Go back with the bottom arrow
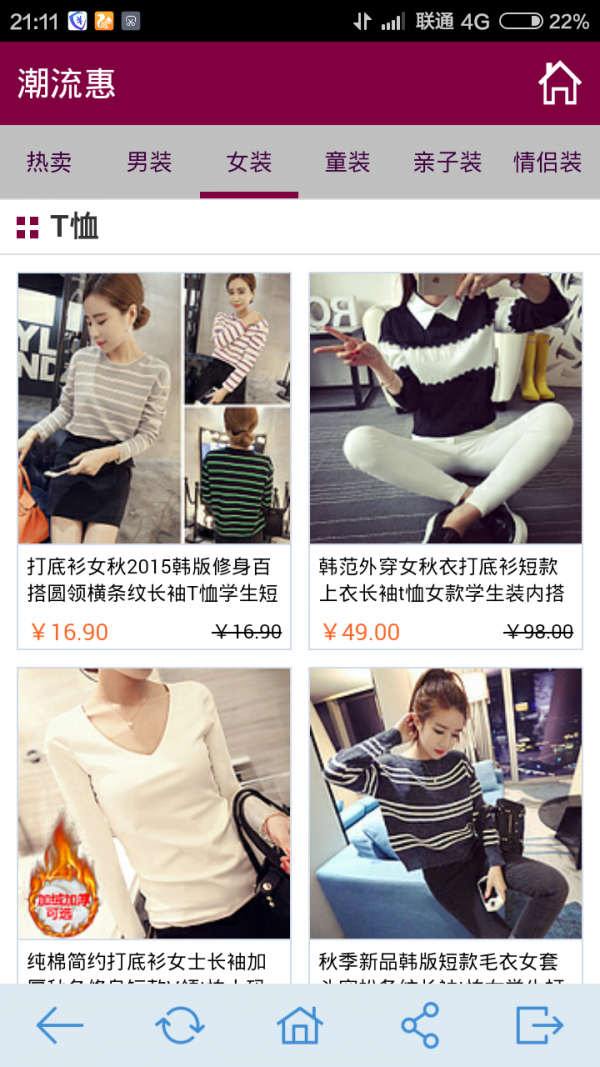600x1067 pixels. coord(59,1025)
